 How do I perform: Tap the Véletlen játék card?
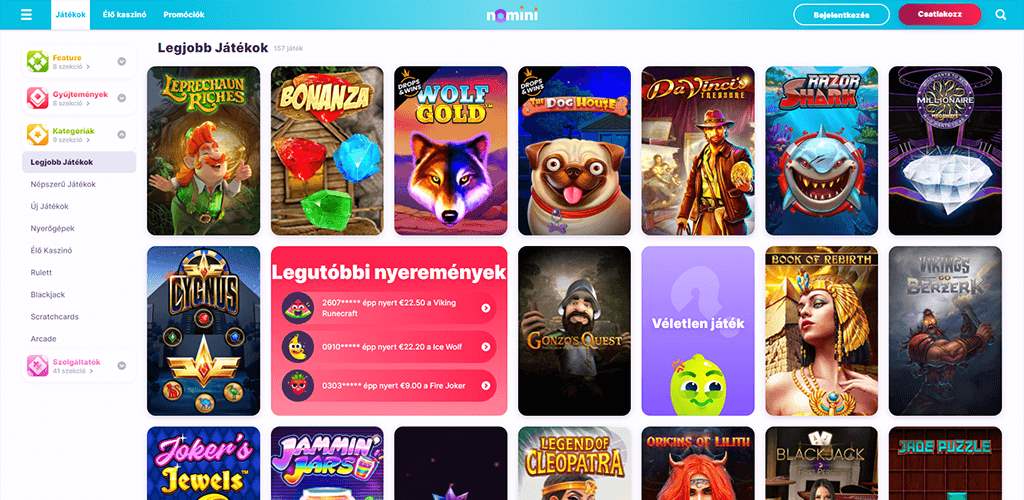pyautogui.click(x=697, y=330)
